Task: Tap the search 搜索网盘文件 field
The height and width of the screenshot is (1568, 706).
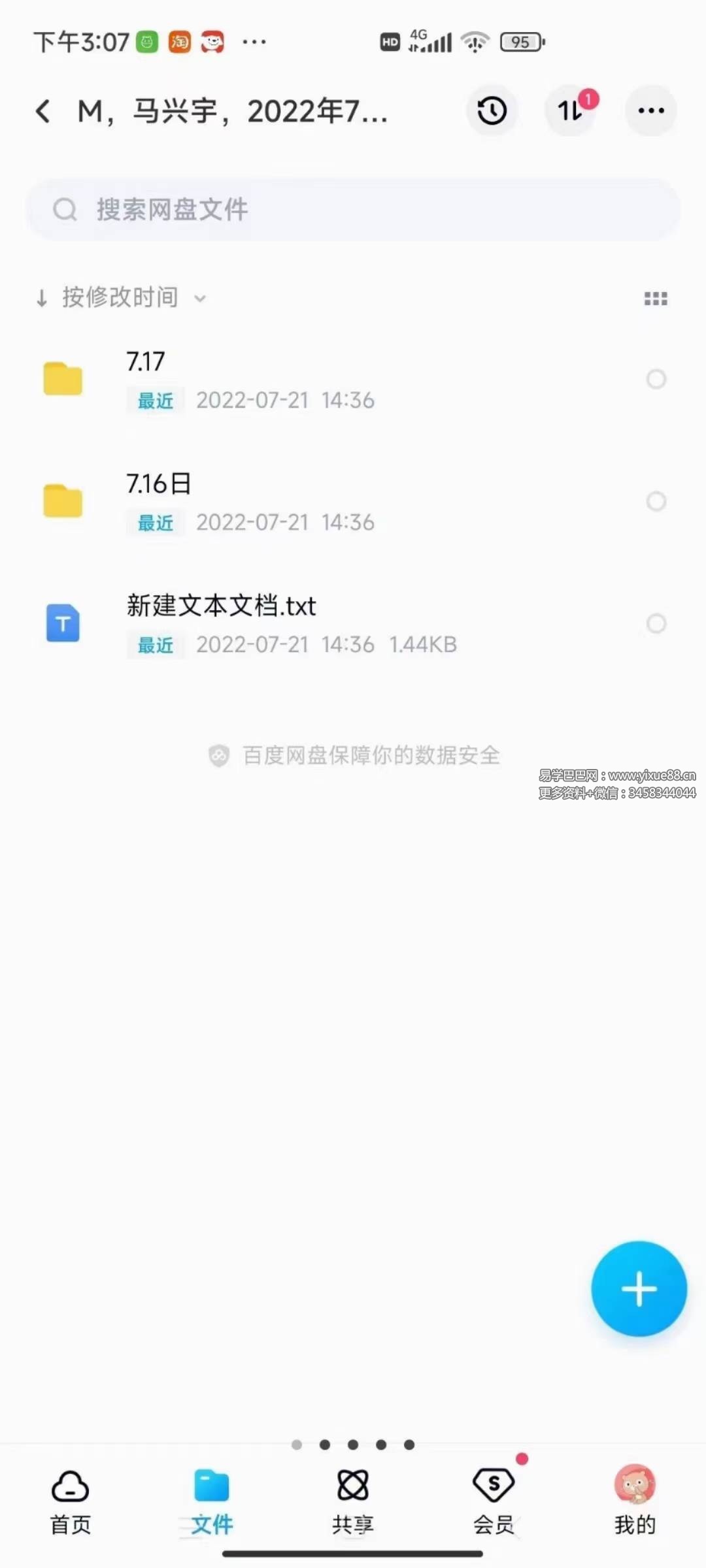Action: 353,209
